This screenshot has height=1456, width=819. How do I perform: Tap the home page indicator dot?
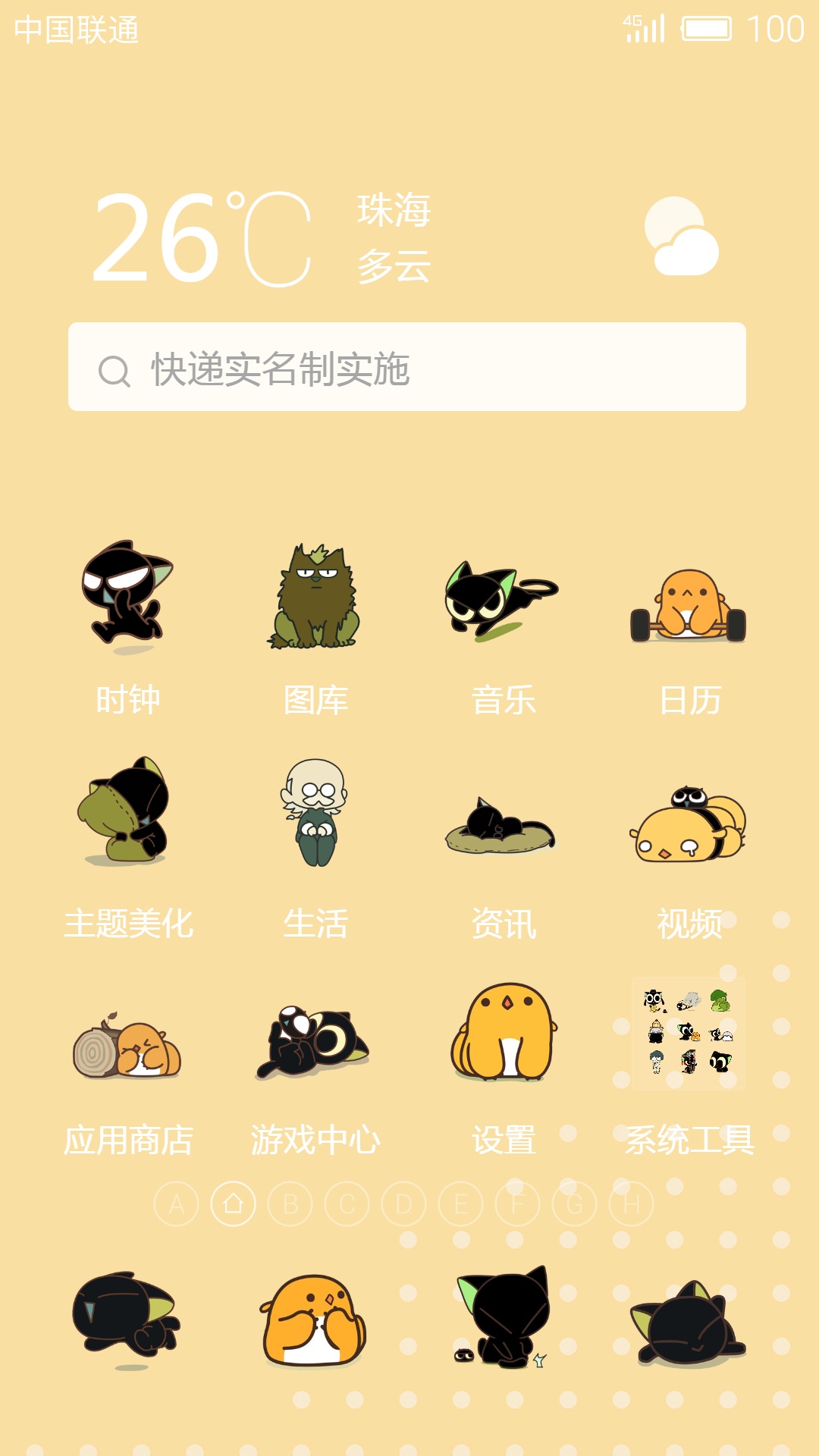point(234,1204)
